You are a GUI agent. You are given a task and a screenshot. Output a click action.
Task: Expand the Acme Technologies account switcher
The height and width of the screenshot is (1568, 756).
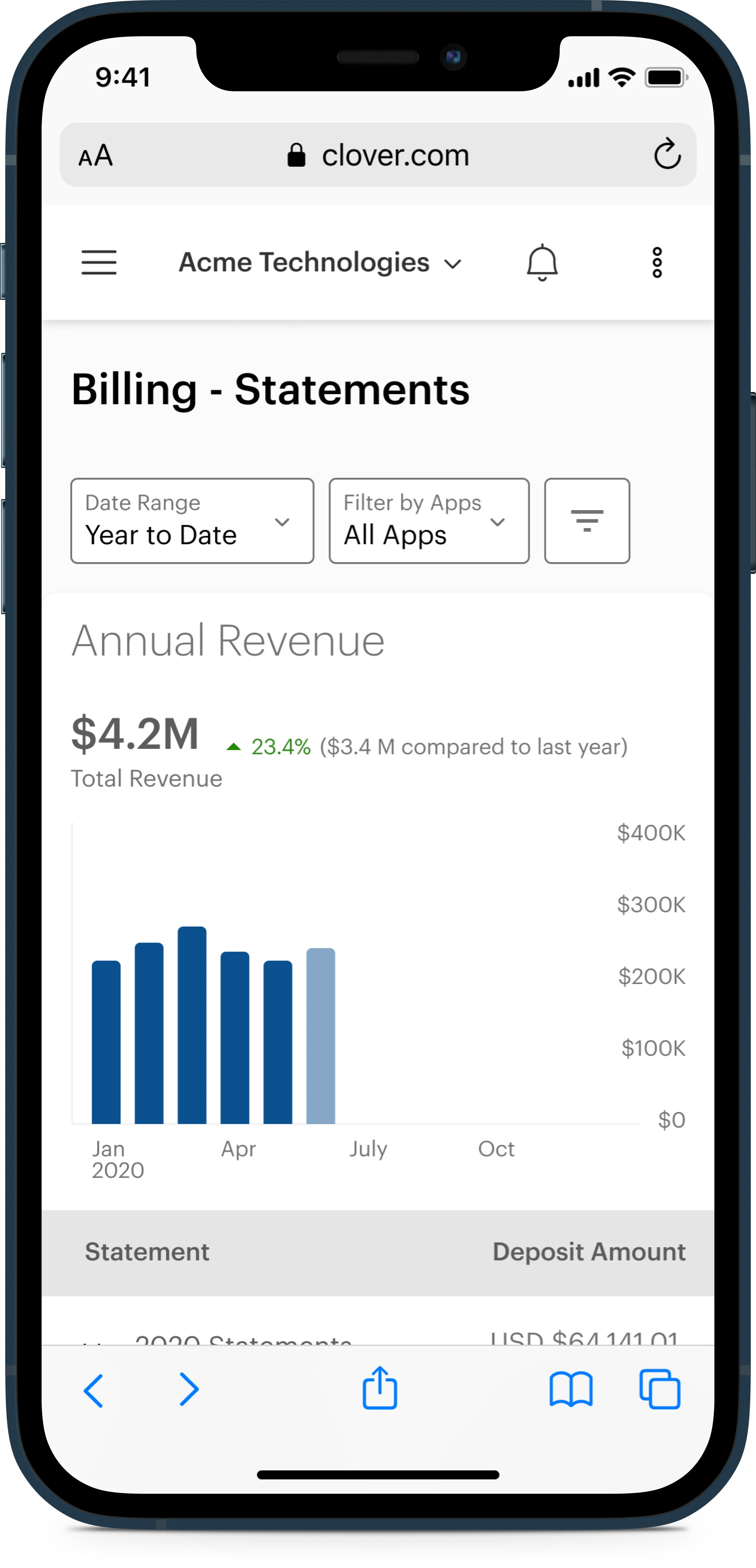320,263
